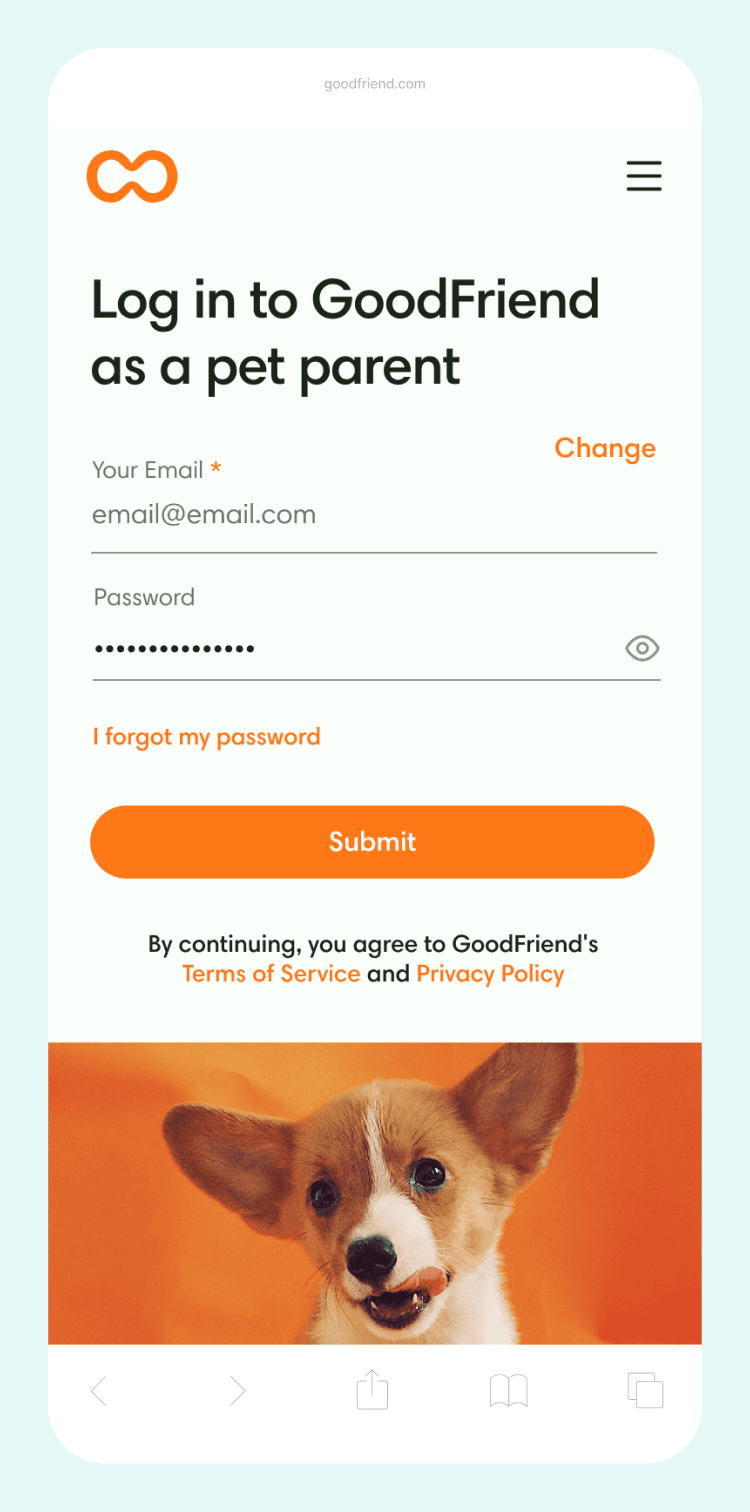Screen dimensions: 750x1512
Task: Open browser bookmarks
Action: tap(509, 1391)
